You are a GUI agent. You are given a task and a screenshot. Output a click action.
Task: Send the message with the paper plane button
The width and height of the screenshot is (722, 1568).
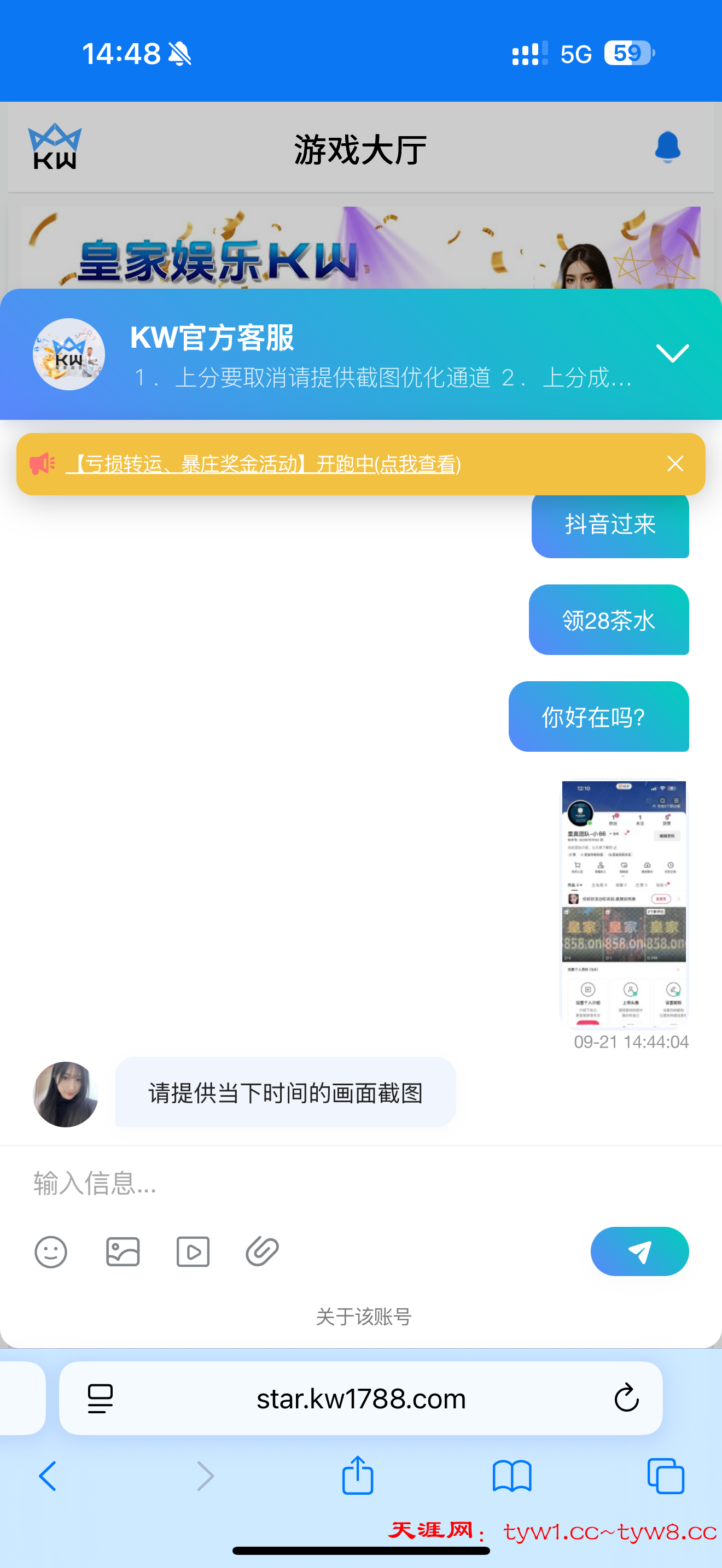point(639,1251)
